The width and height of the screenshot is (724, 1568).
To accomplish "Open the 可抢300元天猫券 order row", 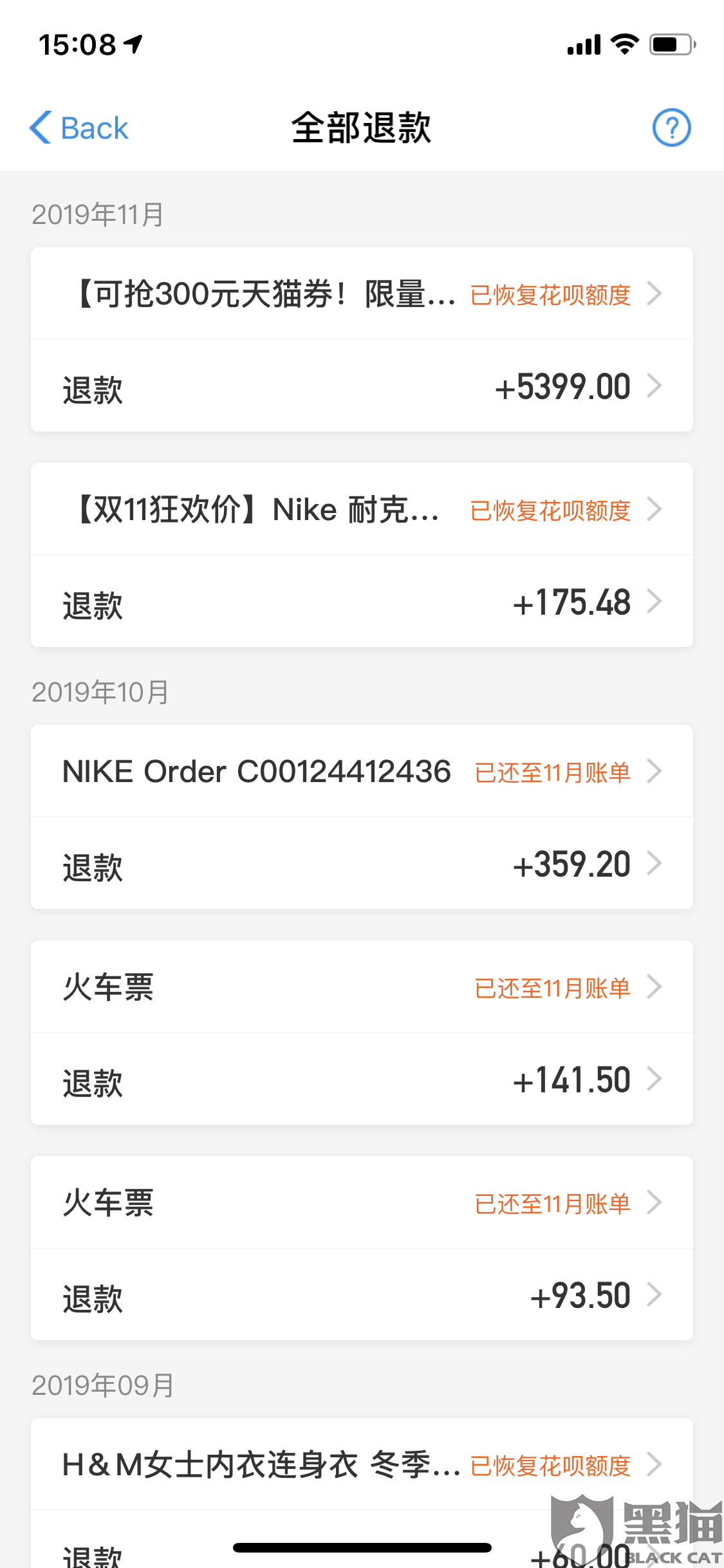I will click(362, 294).
